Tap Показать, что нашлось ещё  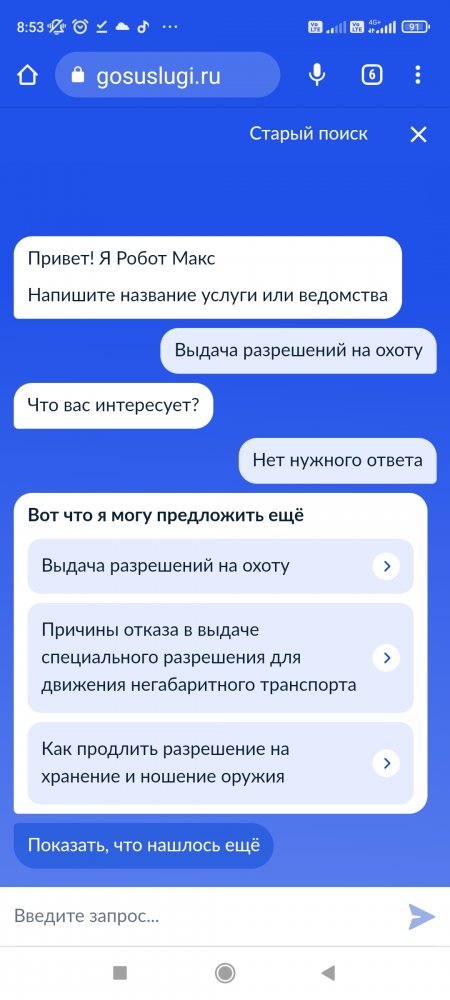[x=143, y=846]
